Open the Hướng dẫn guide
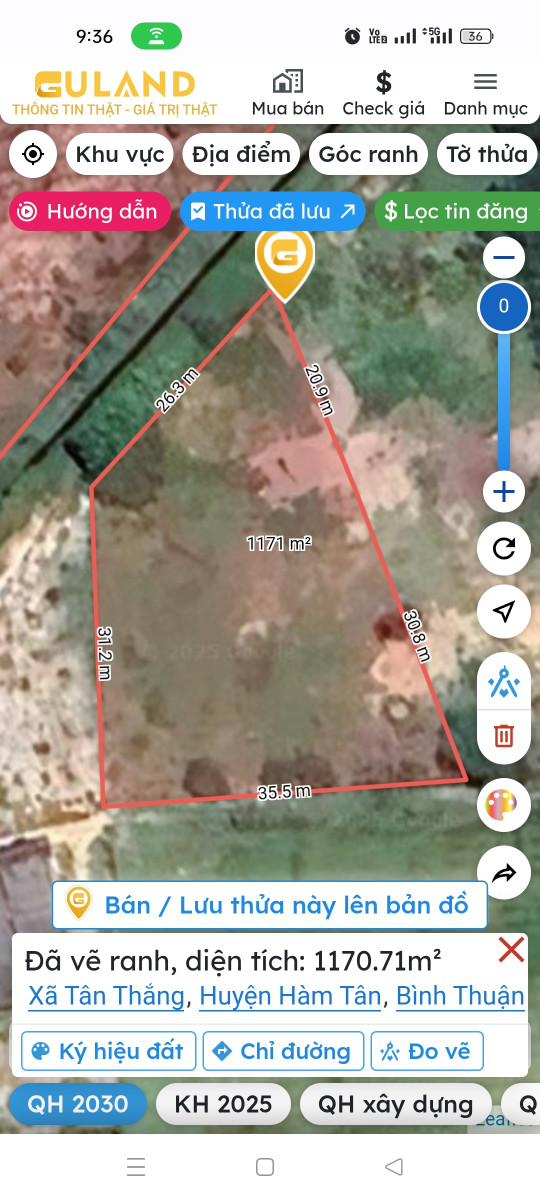The image size is (540, 1200). 89,211
